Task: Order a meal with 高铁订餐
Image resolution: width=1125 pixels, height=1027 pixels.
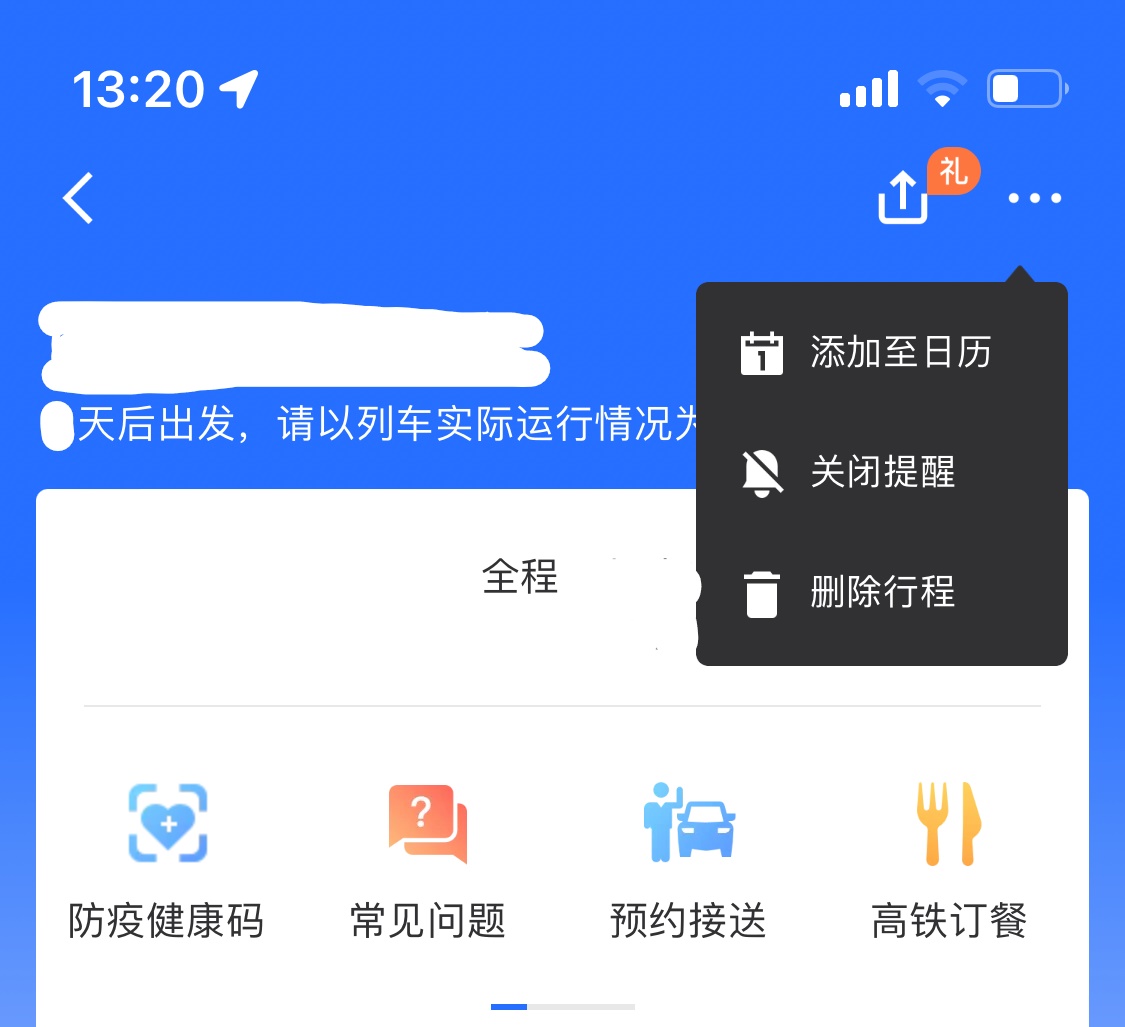Action: [949, 860]
